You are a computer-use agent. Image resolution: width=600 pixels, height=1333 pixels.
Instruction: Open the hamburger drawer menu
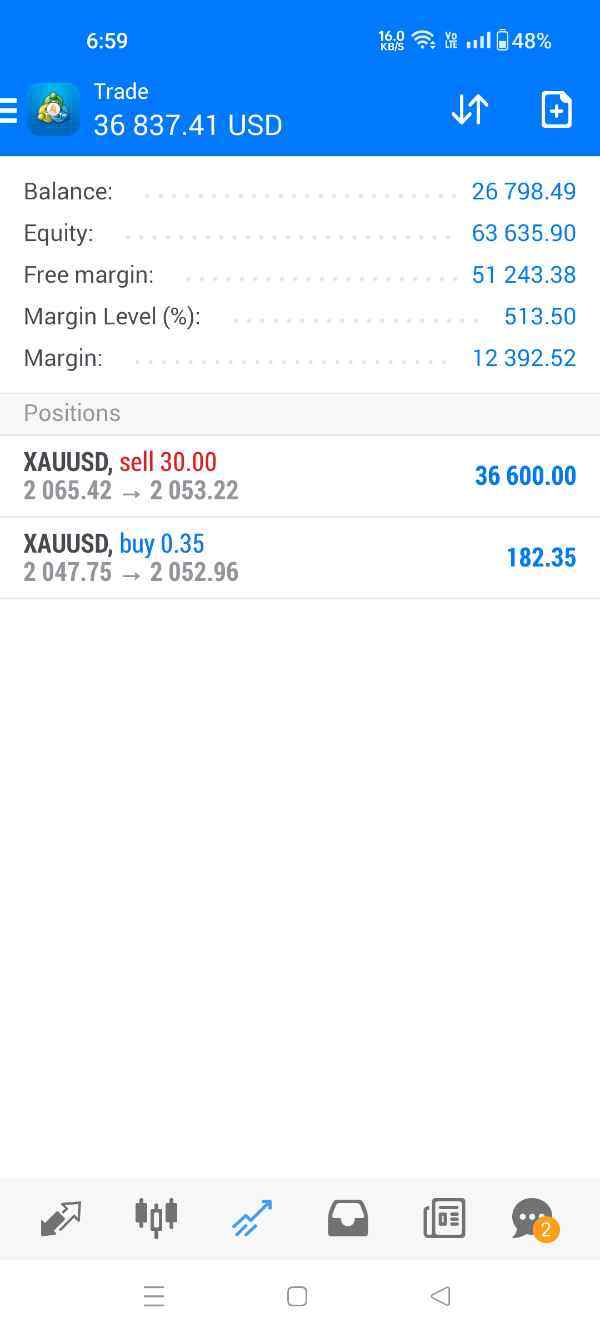click(x=9, y=110)
